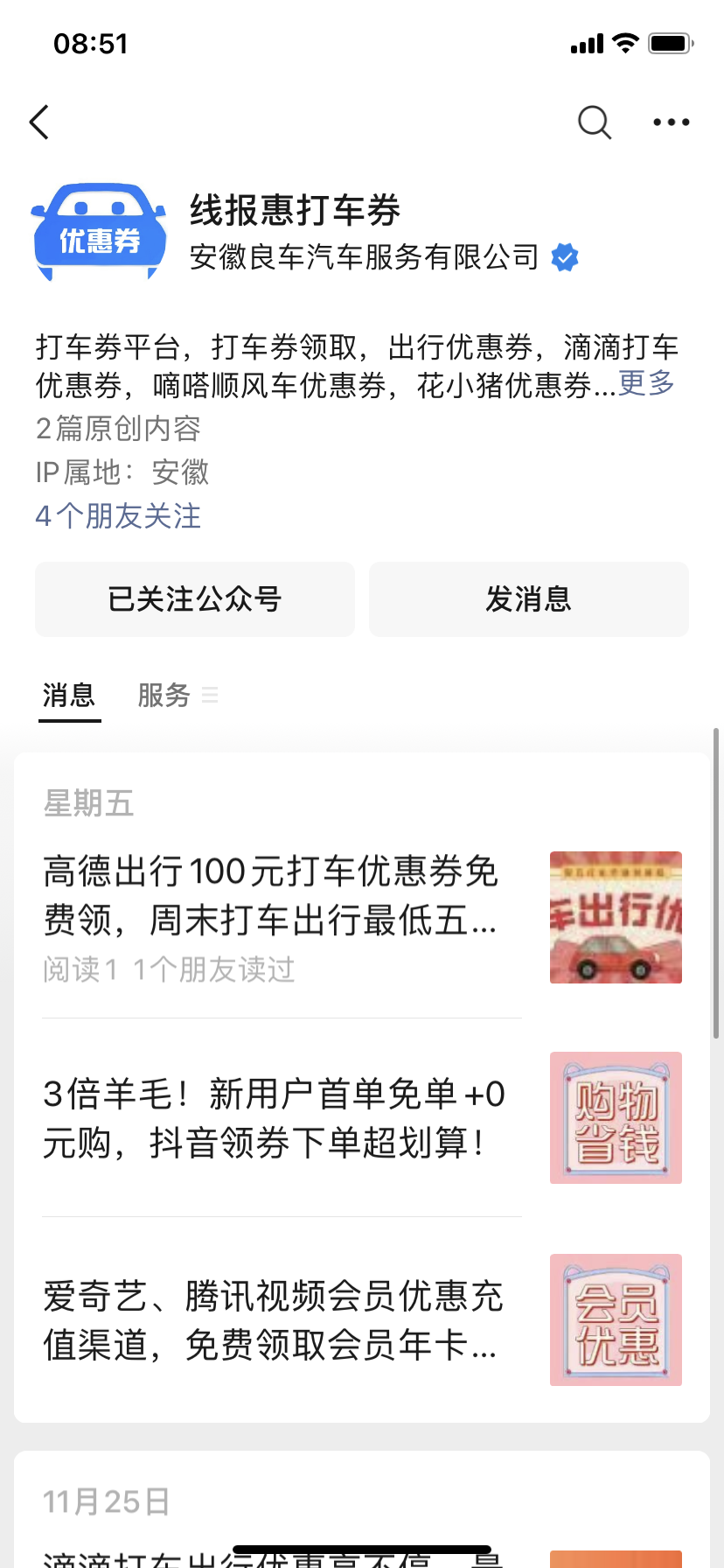Open article 高德出行100元打车优惠券免费领
Viewport: 724px width, 1568px height.
271,895
